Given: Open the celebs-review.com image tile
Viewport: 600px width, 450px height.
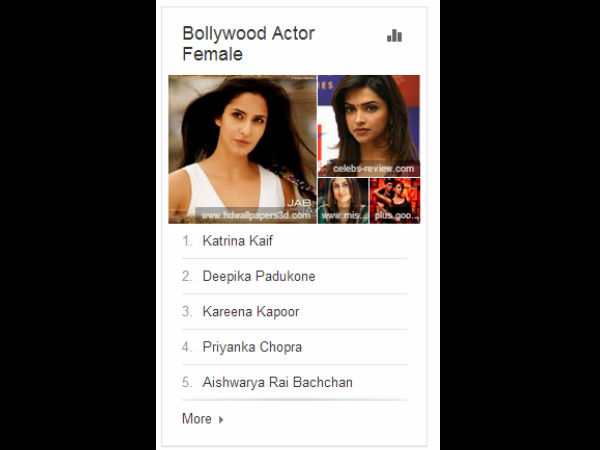Looking at the screenshot, I should (368, 126).
